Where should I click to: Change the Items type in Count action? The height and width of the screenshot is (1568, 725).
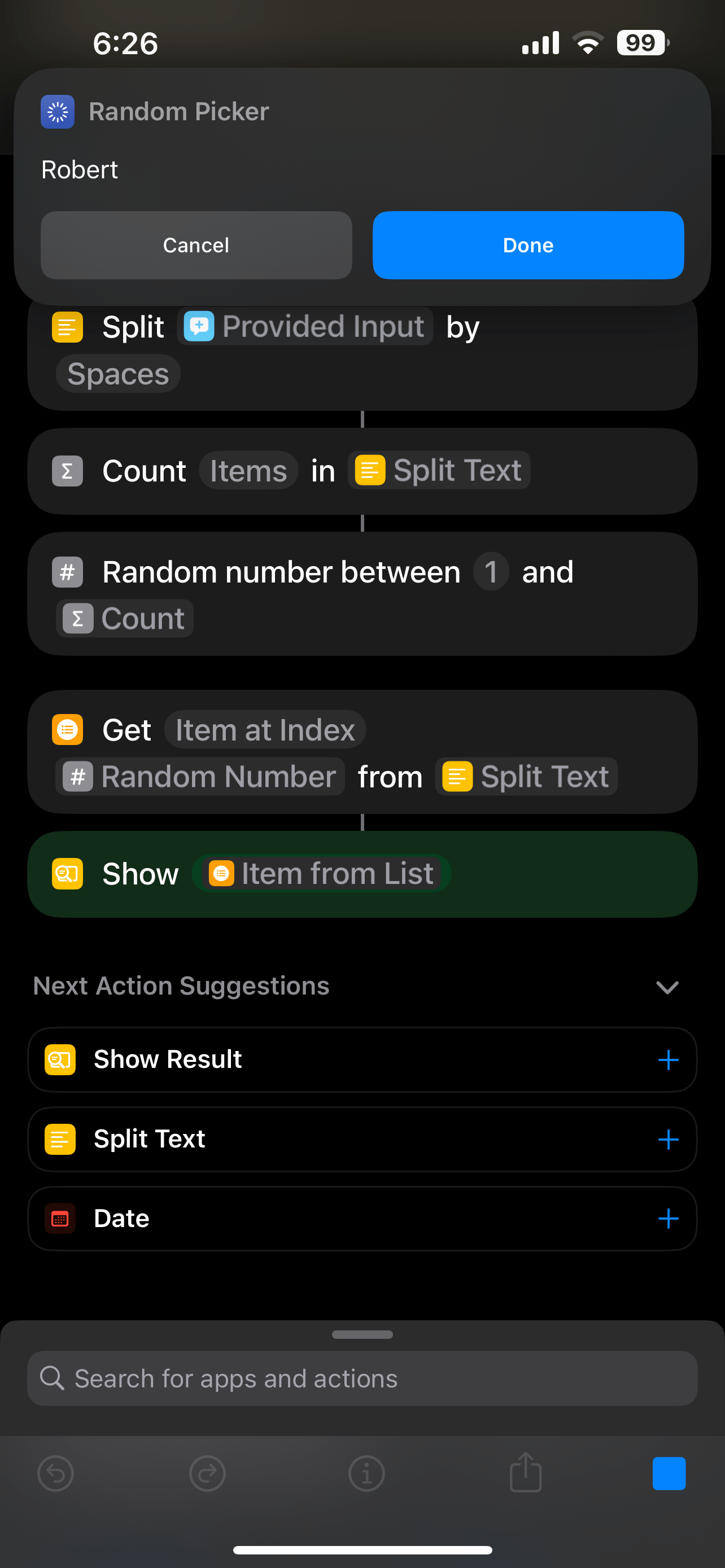pyautogui.click(x=248, y=471)
